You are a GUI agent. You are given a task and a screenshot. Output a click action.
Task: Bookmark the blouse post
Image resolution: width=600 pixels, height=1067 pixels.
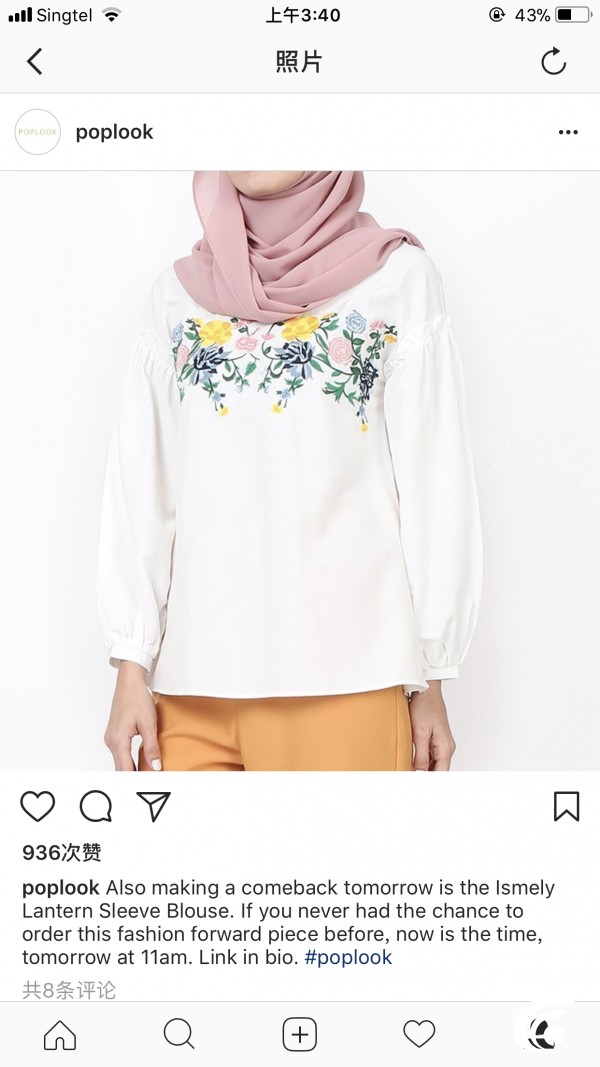pos(566,806)
